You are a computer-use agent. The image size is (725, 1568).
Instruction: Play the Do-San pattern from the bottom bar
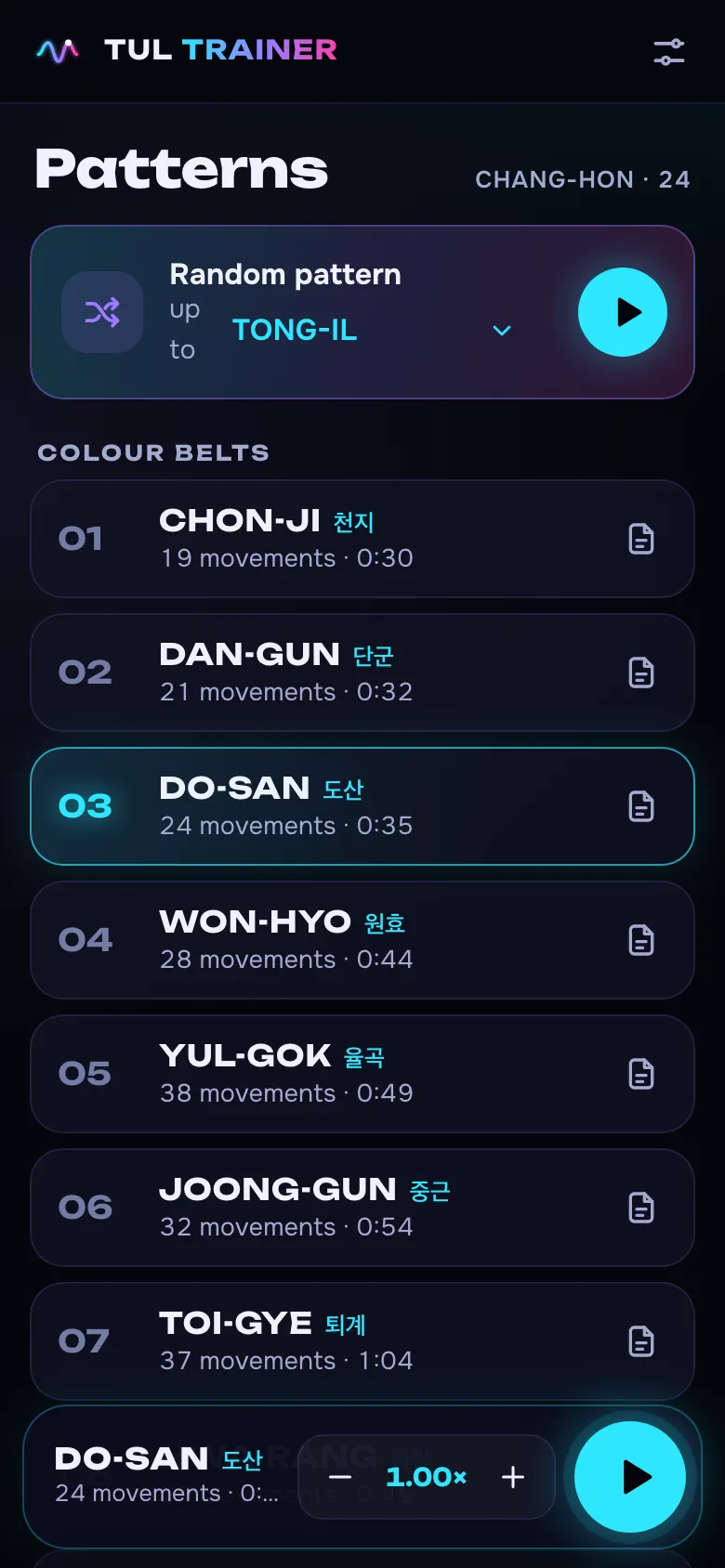630,1477
